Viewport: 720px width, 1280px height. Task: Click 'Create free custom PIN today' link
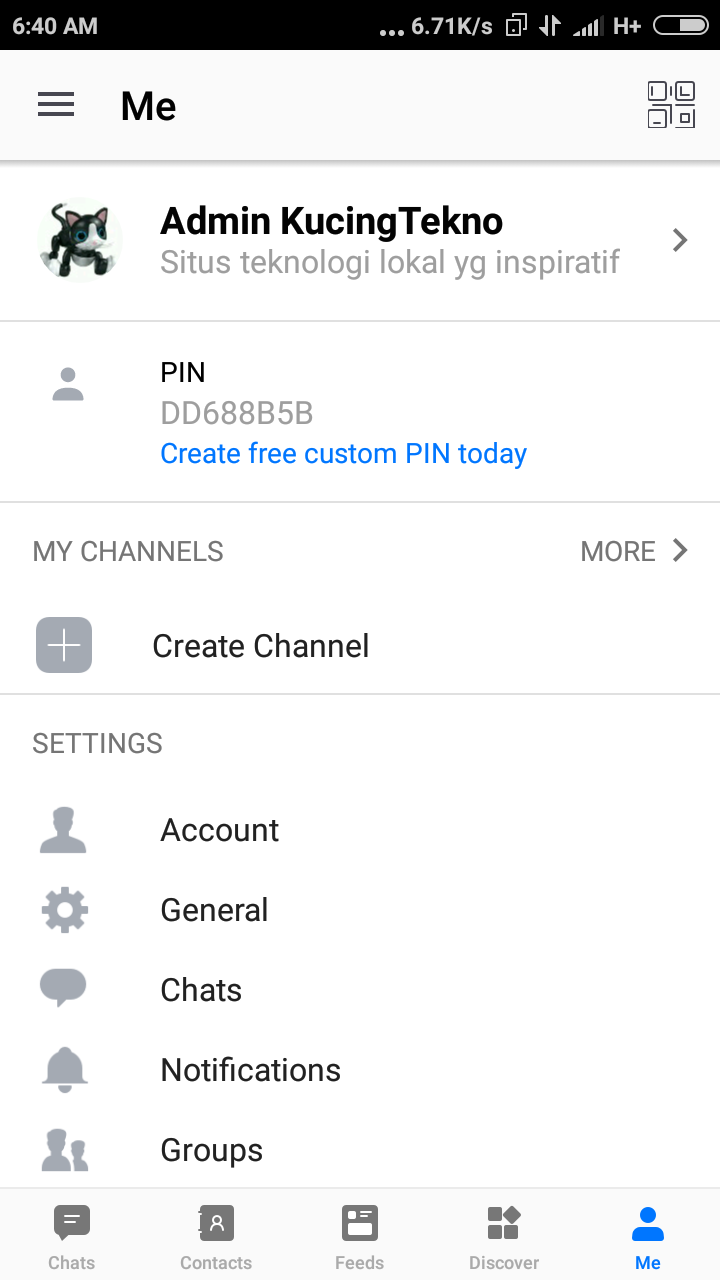coord(343,453)
